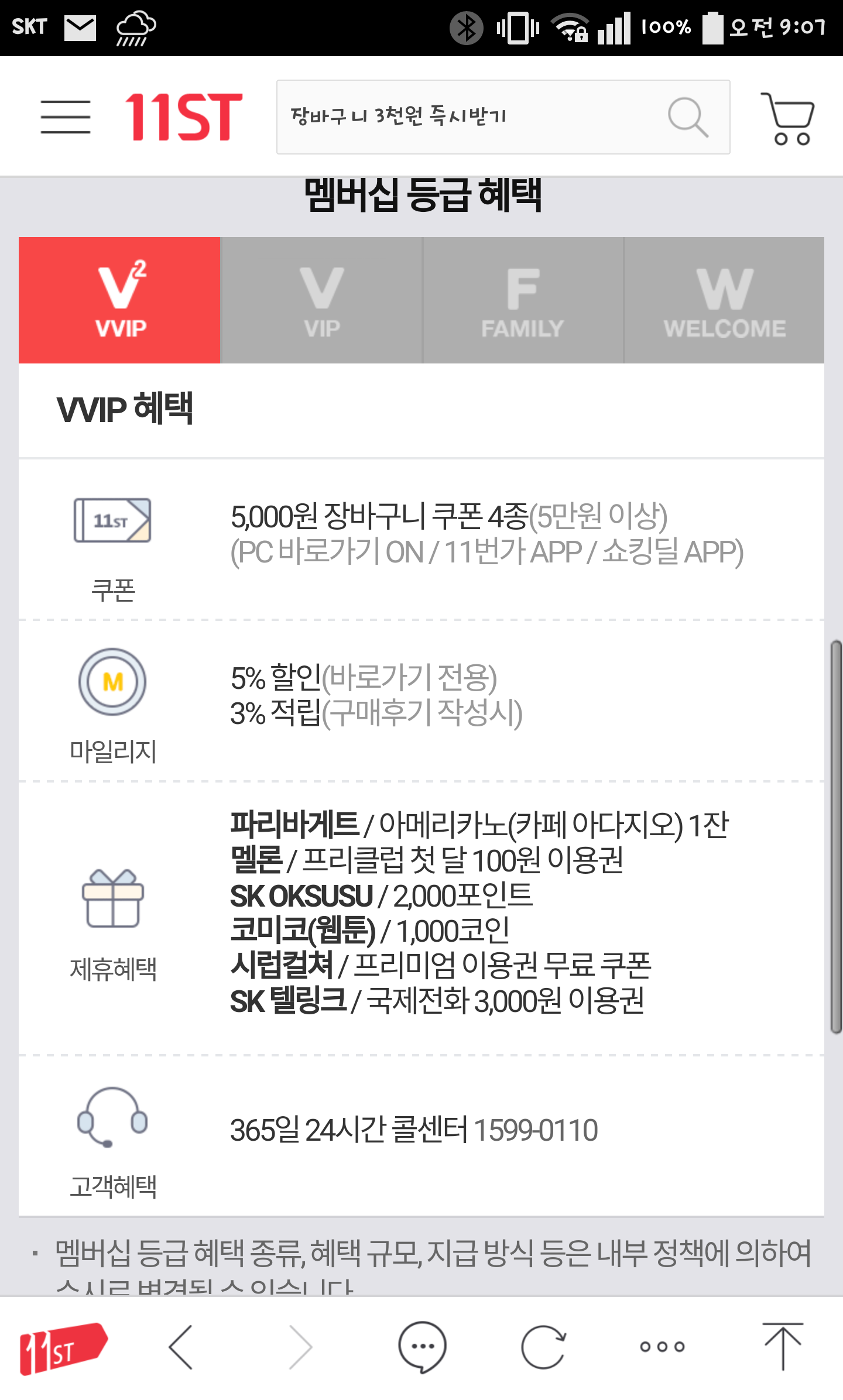
Task: Call the 1599-0110 call center number
Action: point(536,1131)
